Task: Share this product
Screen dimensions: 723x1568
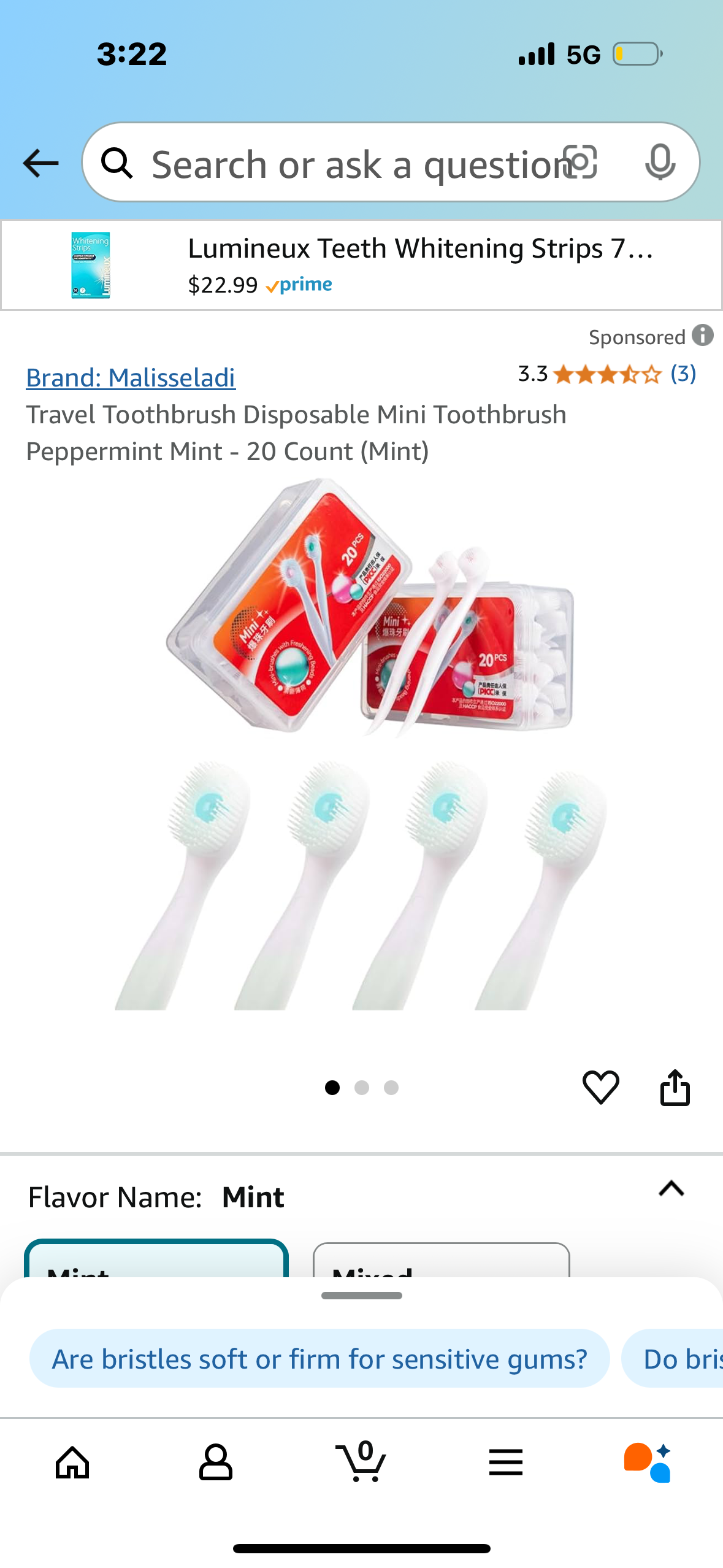Action: (675, 1087)
